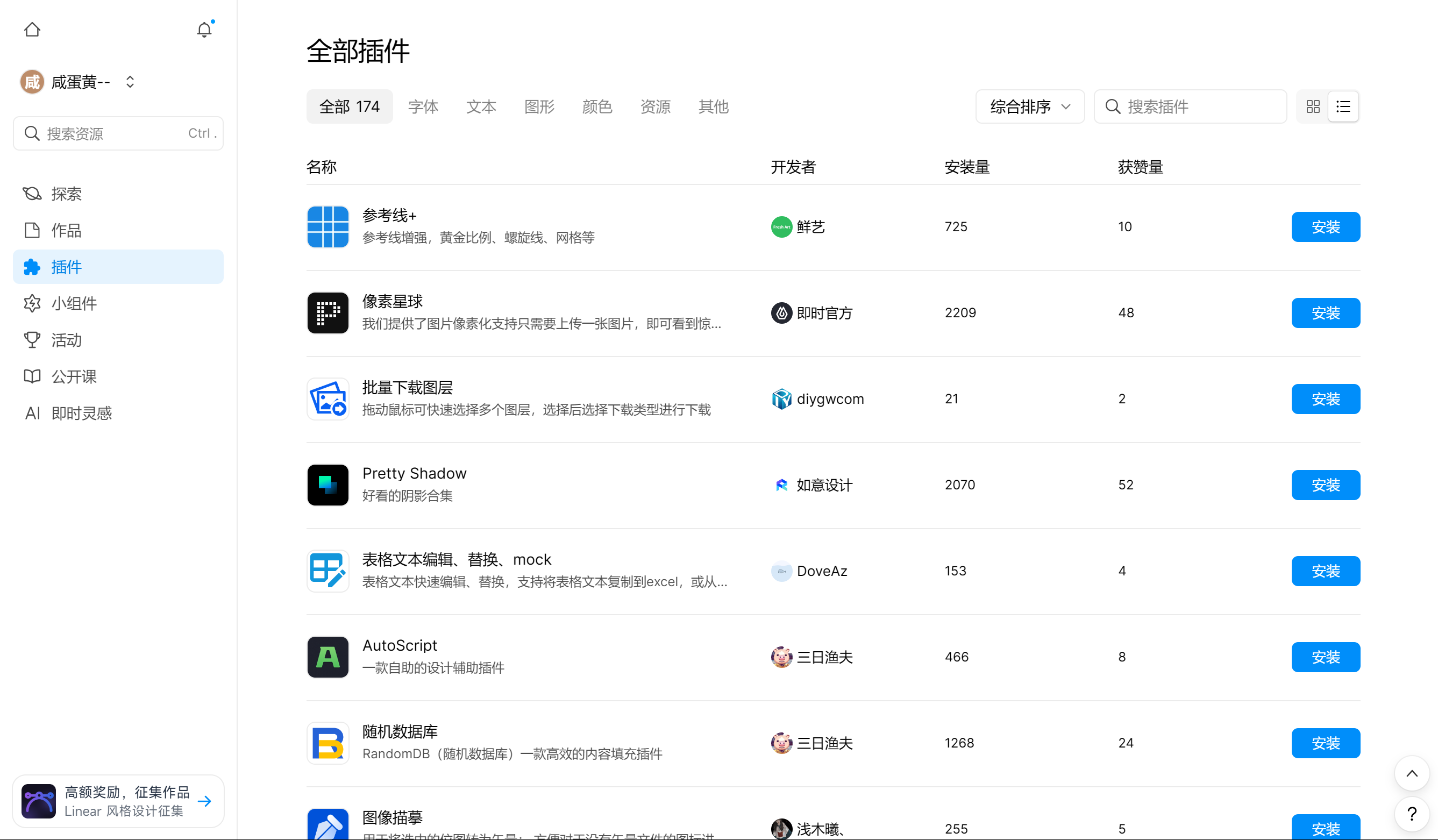Expand the 咸蛋黄-- account switcher

pyautogui.click(x=130, y=82)
